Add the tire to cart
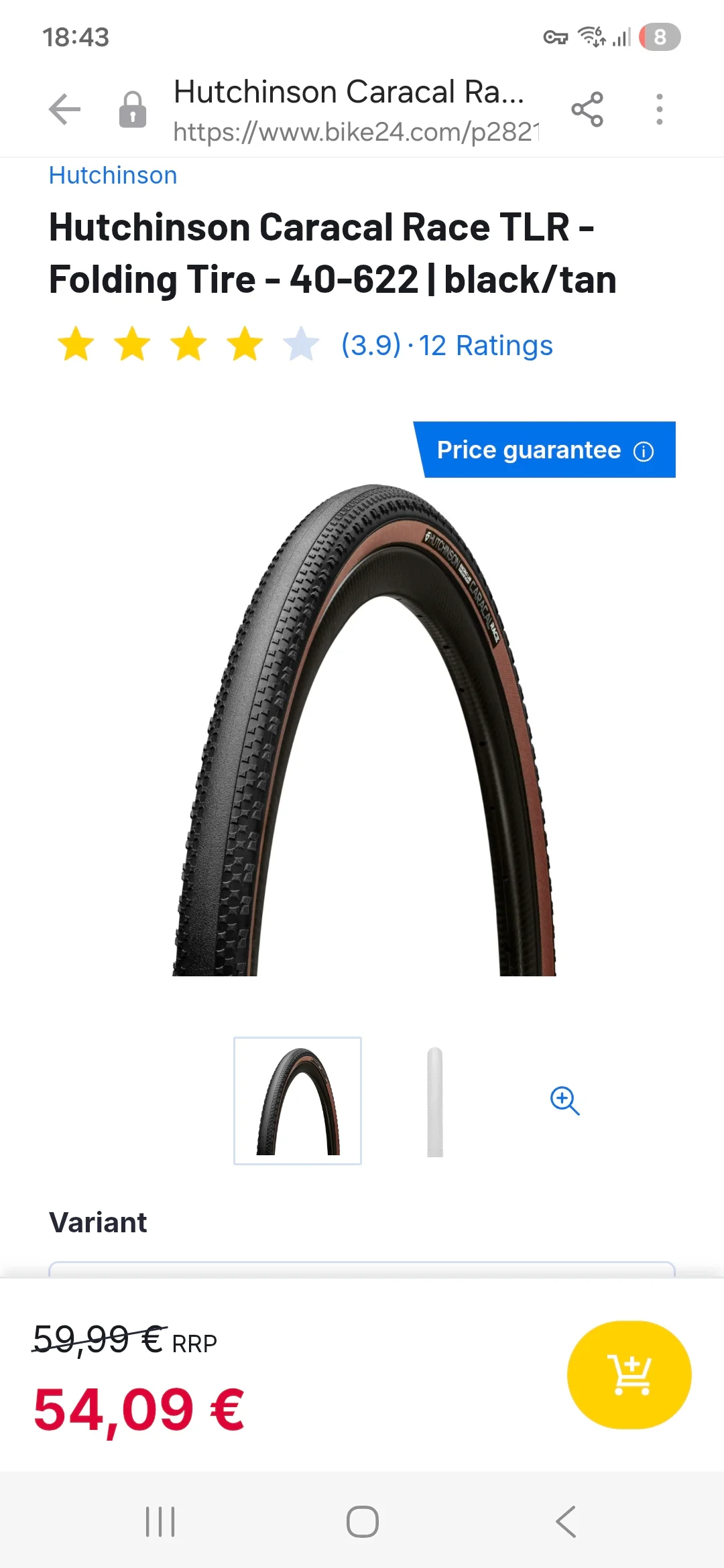This screenshot has width=724, height=1568. click(629, 1375)
